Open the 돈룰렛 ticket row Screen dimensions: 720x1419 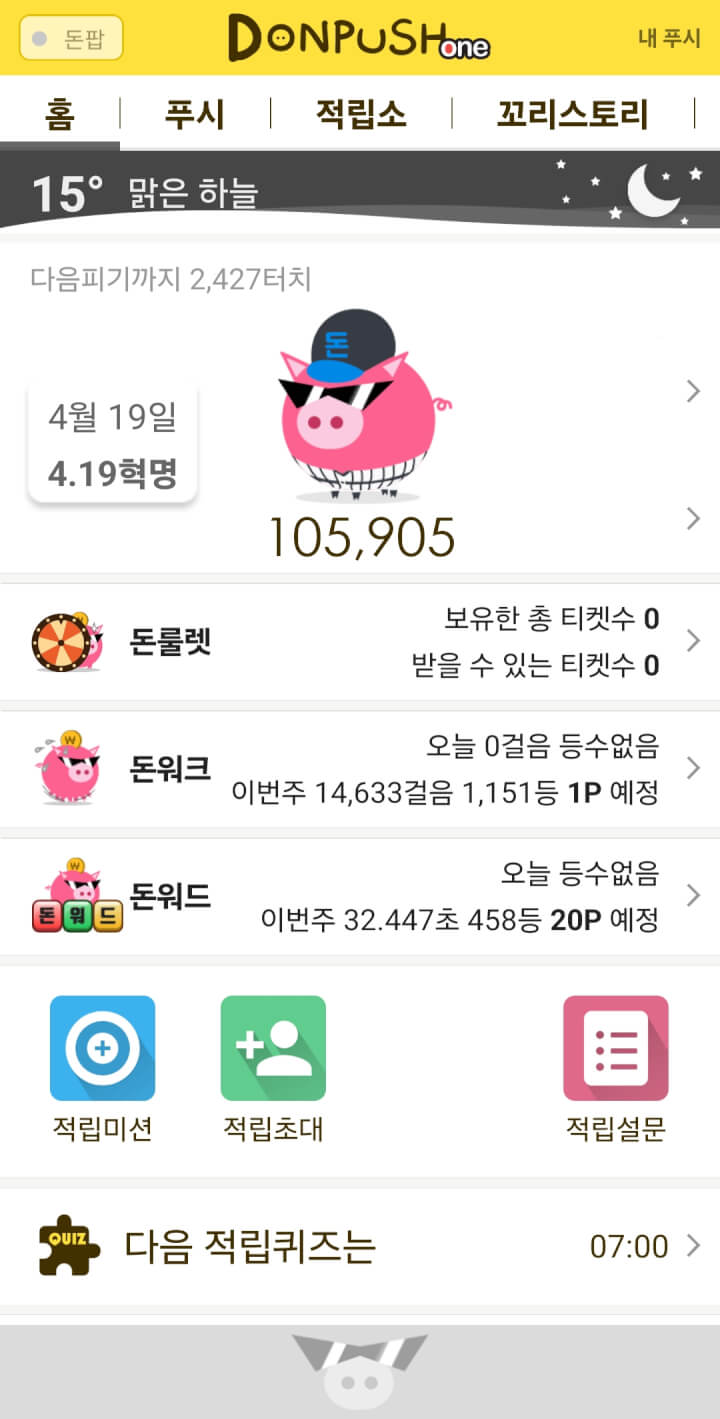coord(360,642)
